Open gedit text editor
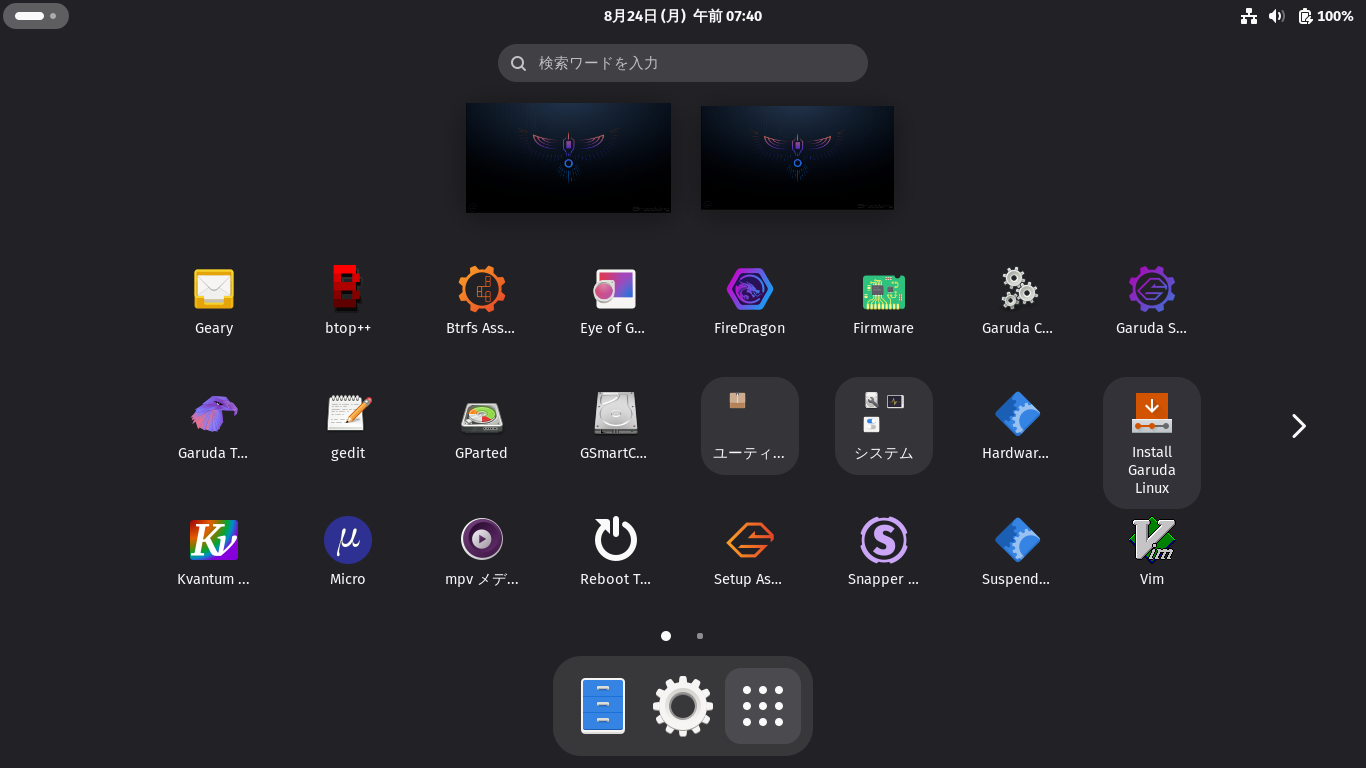 [x=348, y=425]
